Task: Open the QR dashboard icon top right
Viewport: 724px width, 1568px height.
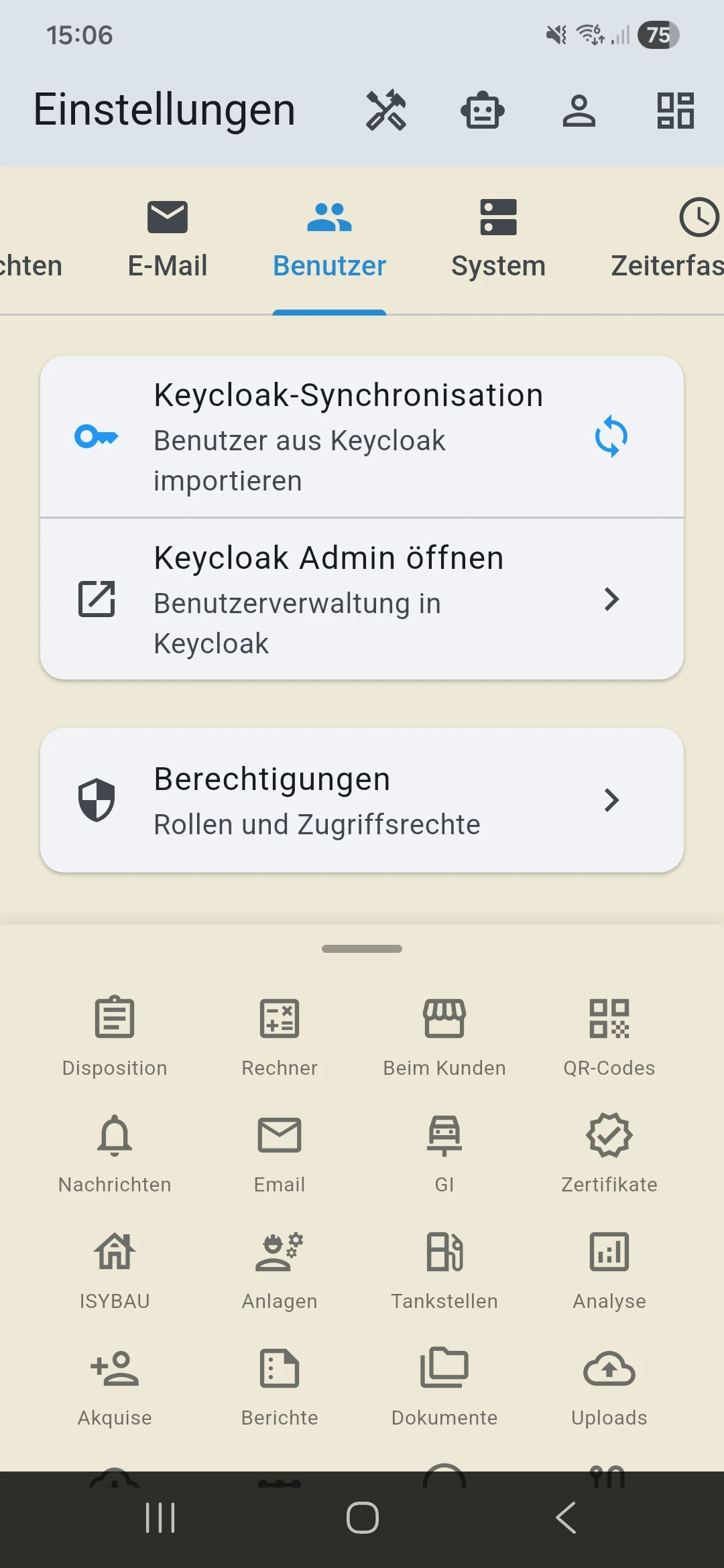Action: [676, 110]
